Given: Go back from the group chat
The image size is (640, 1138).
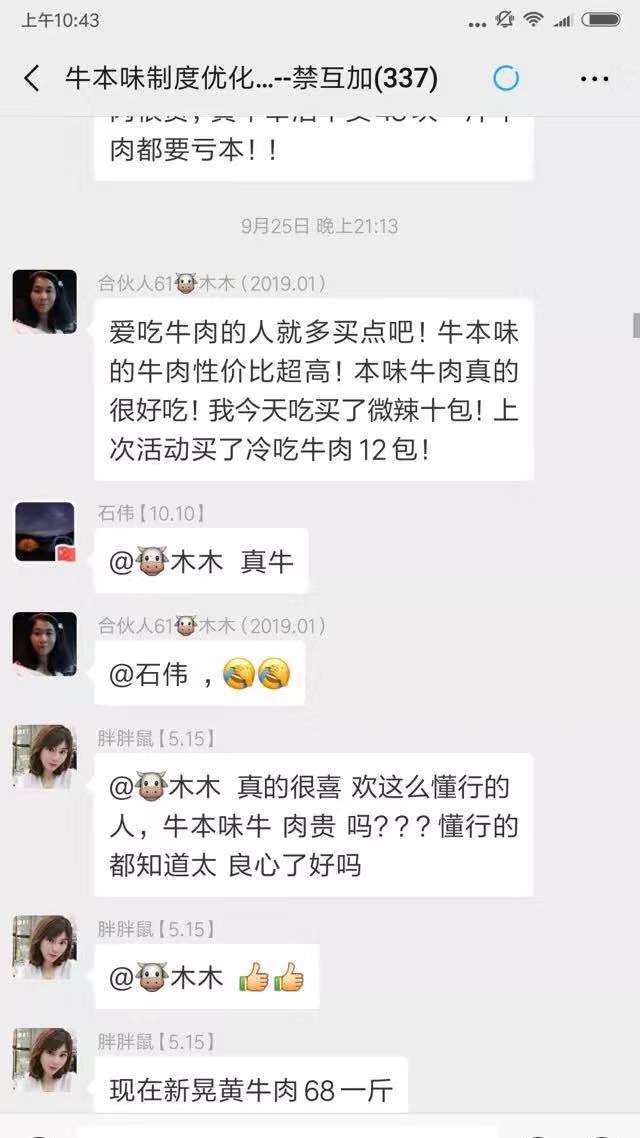Looking at the screenshot, I should click(31, 78).
